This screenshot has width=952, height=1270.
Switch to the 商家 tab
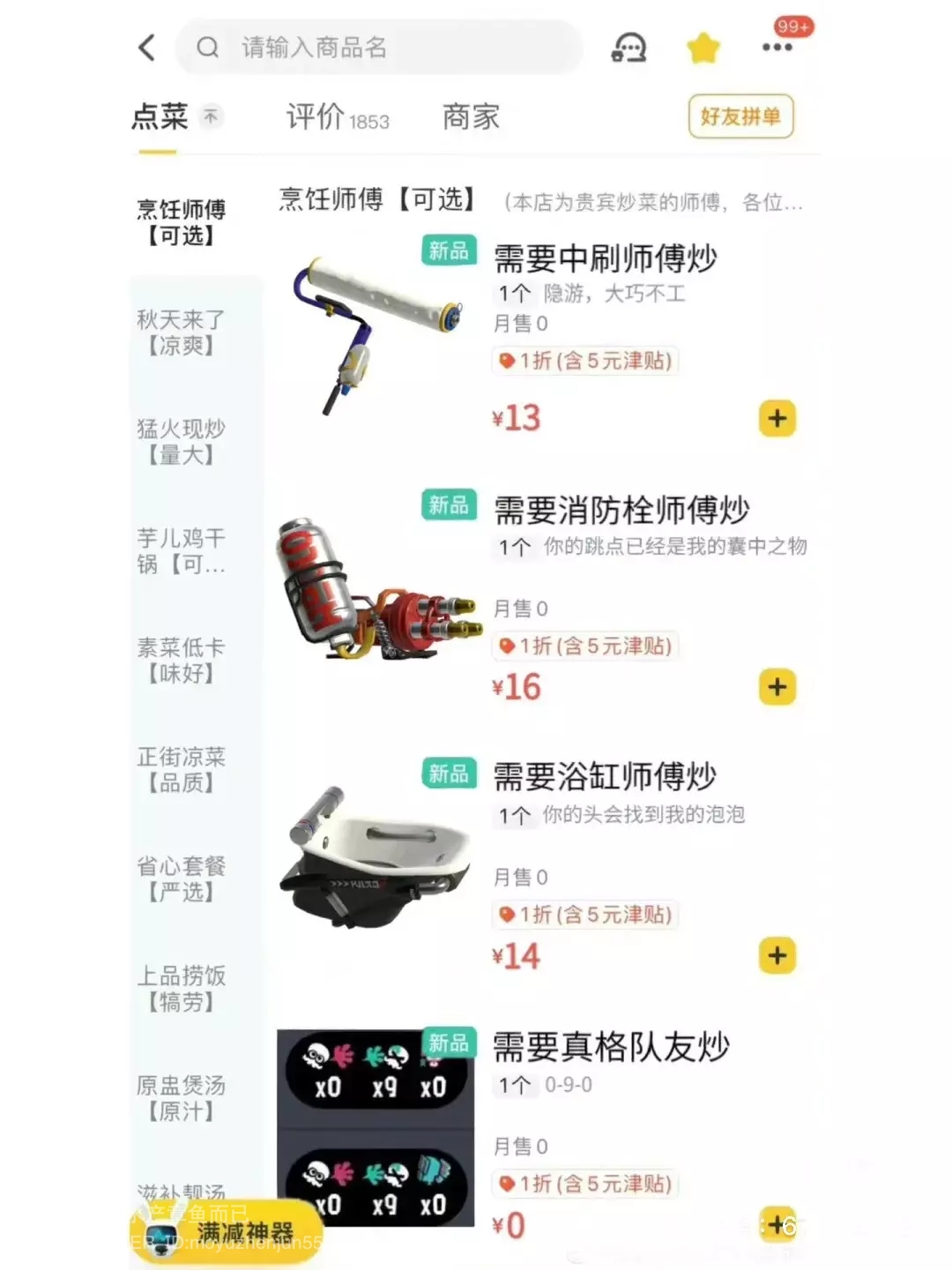pos(471,116)
